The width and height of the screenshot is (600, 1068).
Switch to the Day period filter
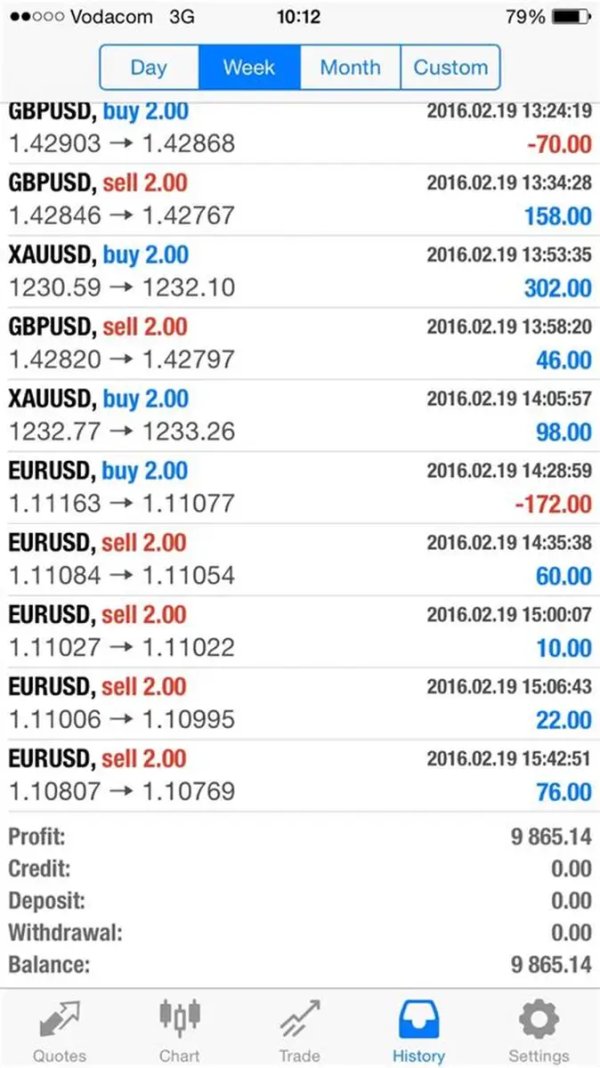(x=149, y=67)
